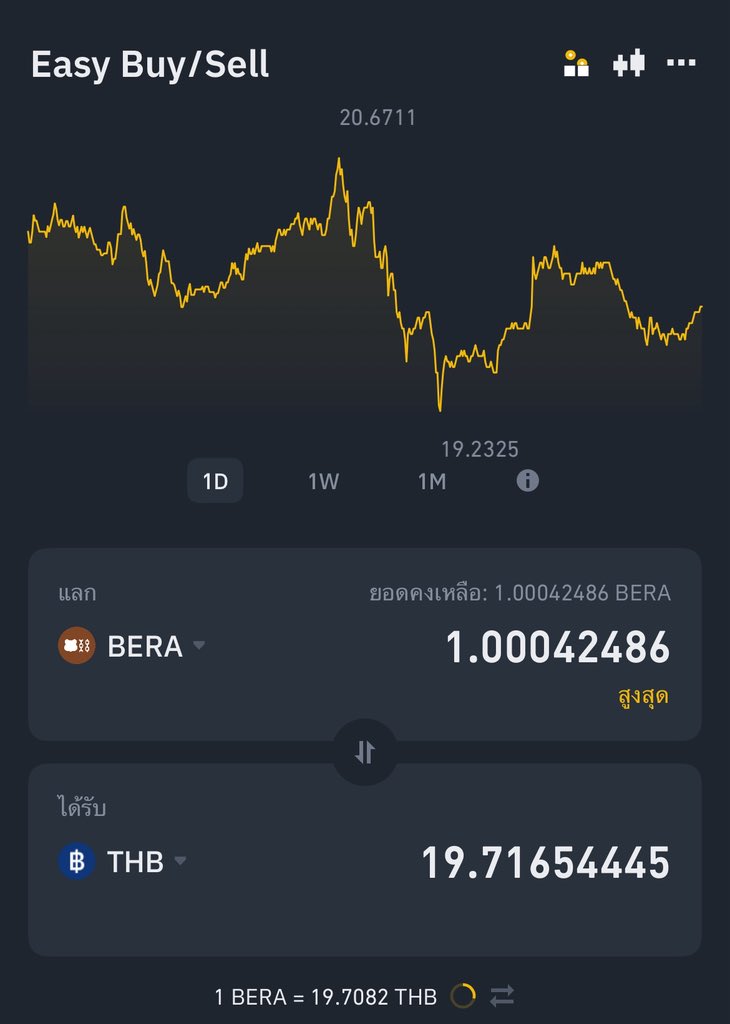This screenshot has width=730, height=1024.
Task: Edit the 19.71654445 THB amount field
Action: [x=545, y=862]
